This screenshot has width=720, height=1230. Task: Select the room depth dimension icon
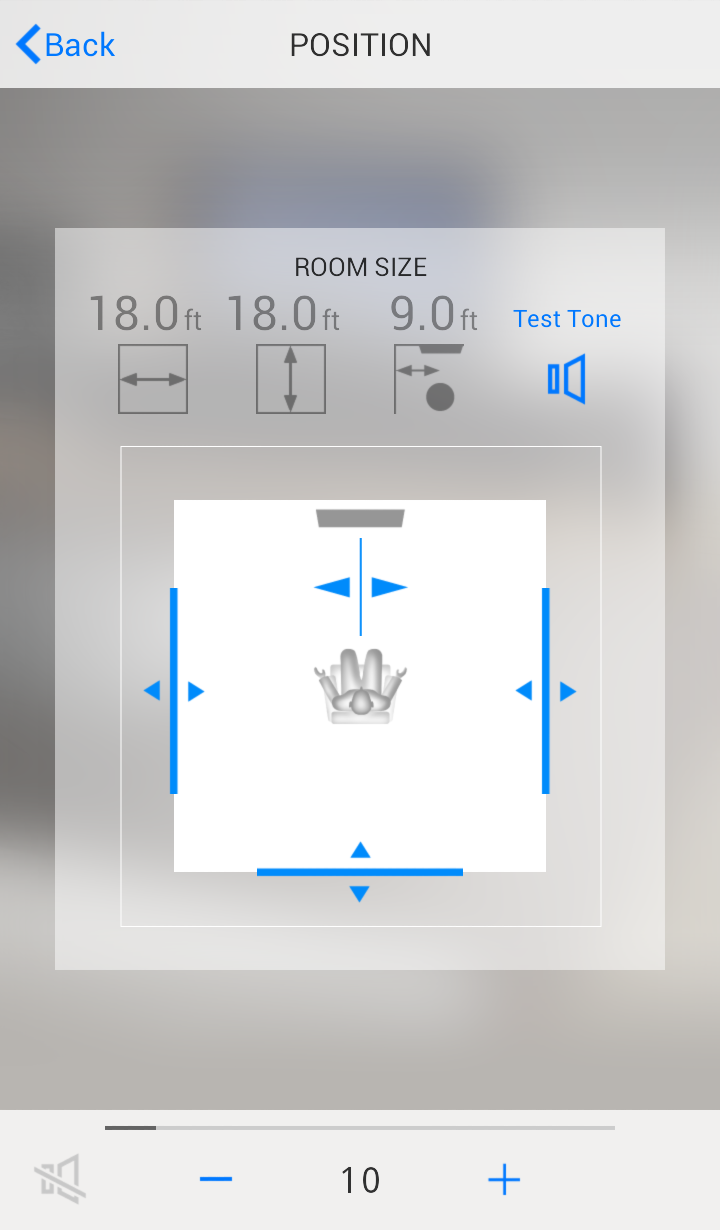pyautogui.click(x=291, y=379)
